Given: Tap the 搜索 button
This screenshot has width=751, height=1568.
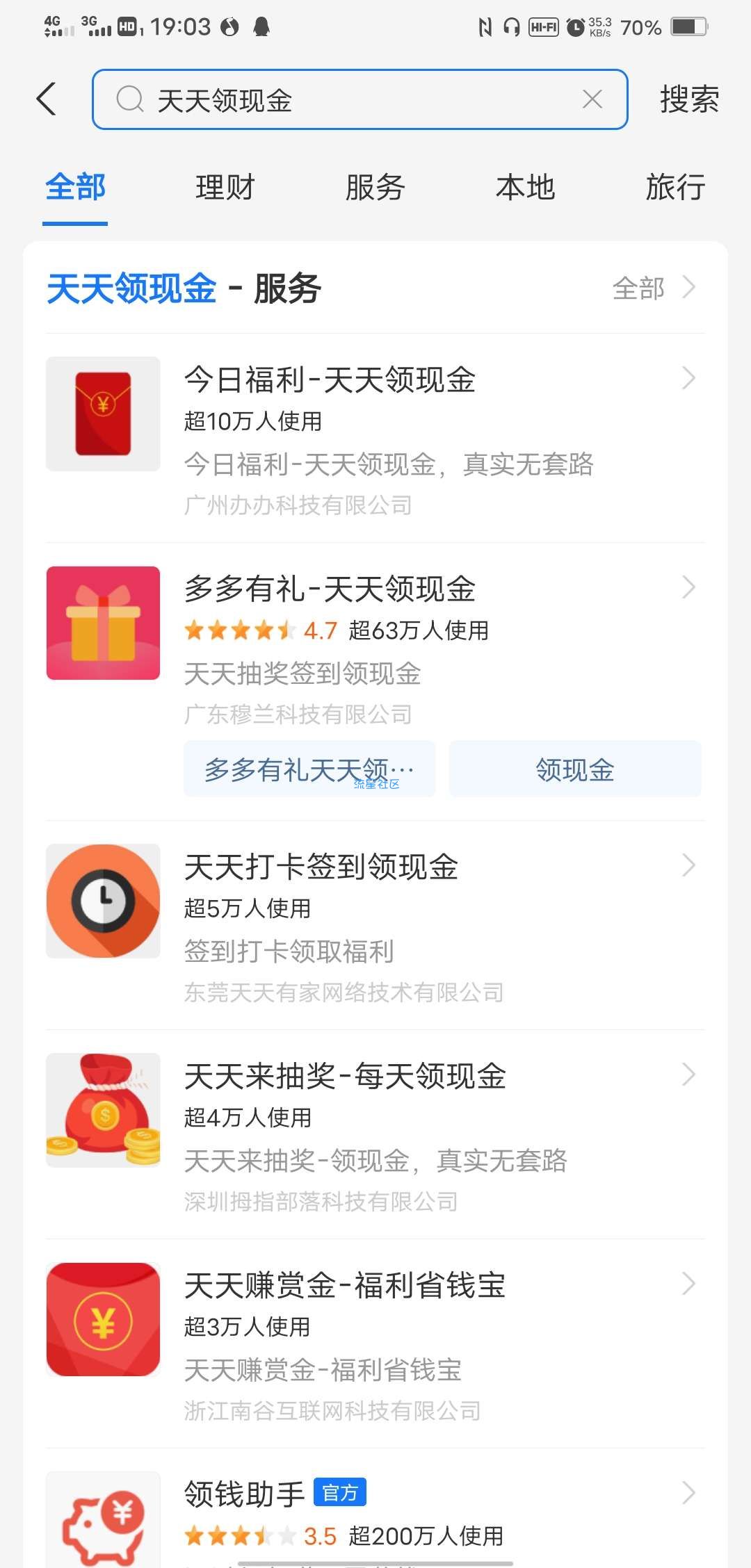Looking at the screenshot, I should point(688,99).
